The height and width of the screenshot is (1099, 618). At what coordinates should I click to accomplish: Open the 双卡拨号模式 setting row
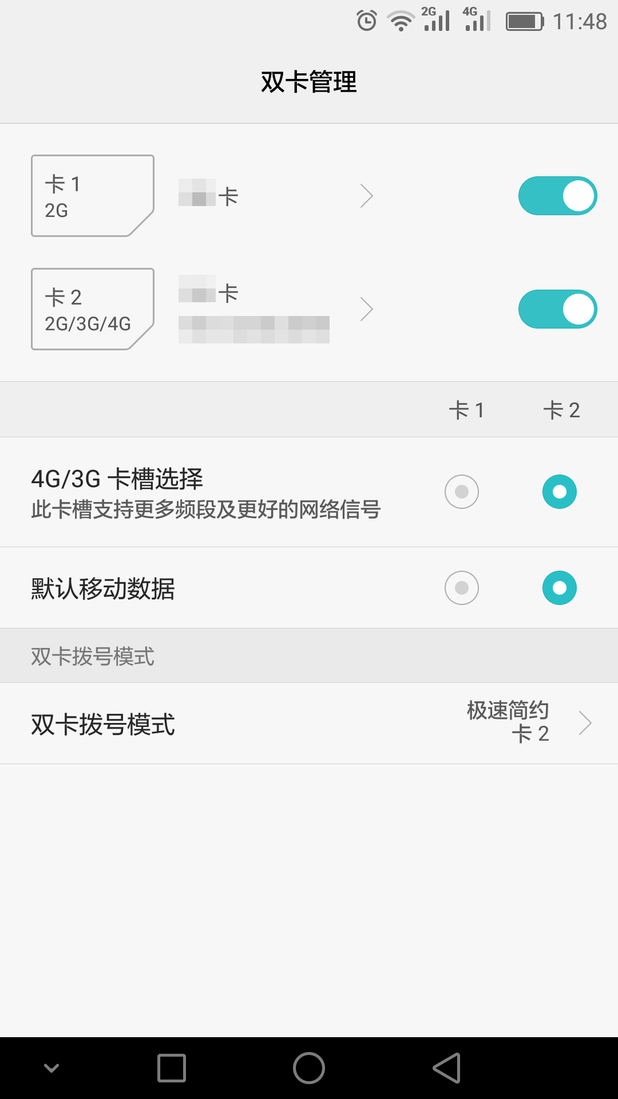309,724
